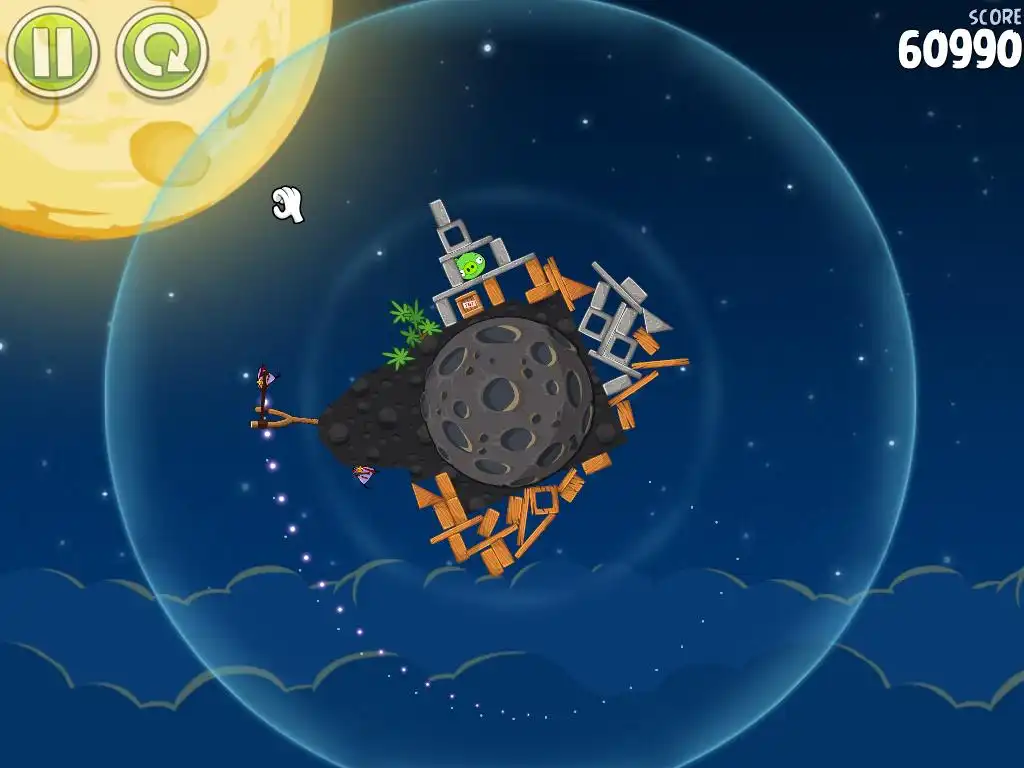This screenshot has width=1024, height=768.
Task: Restart the current level
Action: coord(161,52)
